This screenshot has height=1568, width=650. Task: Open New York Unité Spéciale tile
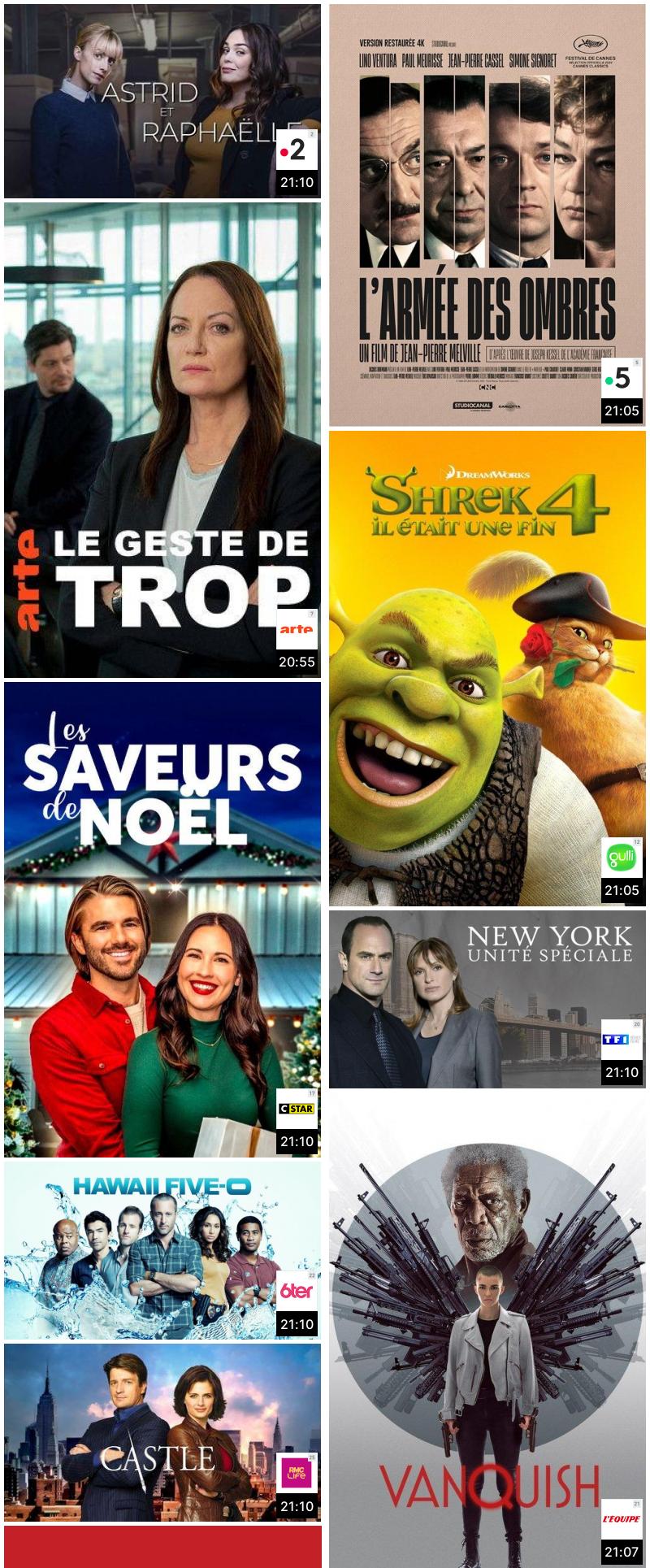tap(487, 999)
